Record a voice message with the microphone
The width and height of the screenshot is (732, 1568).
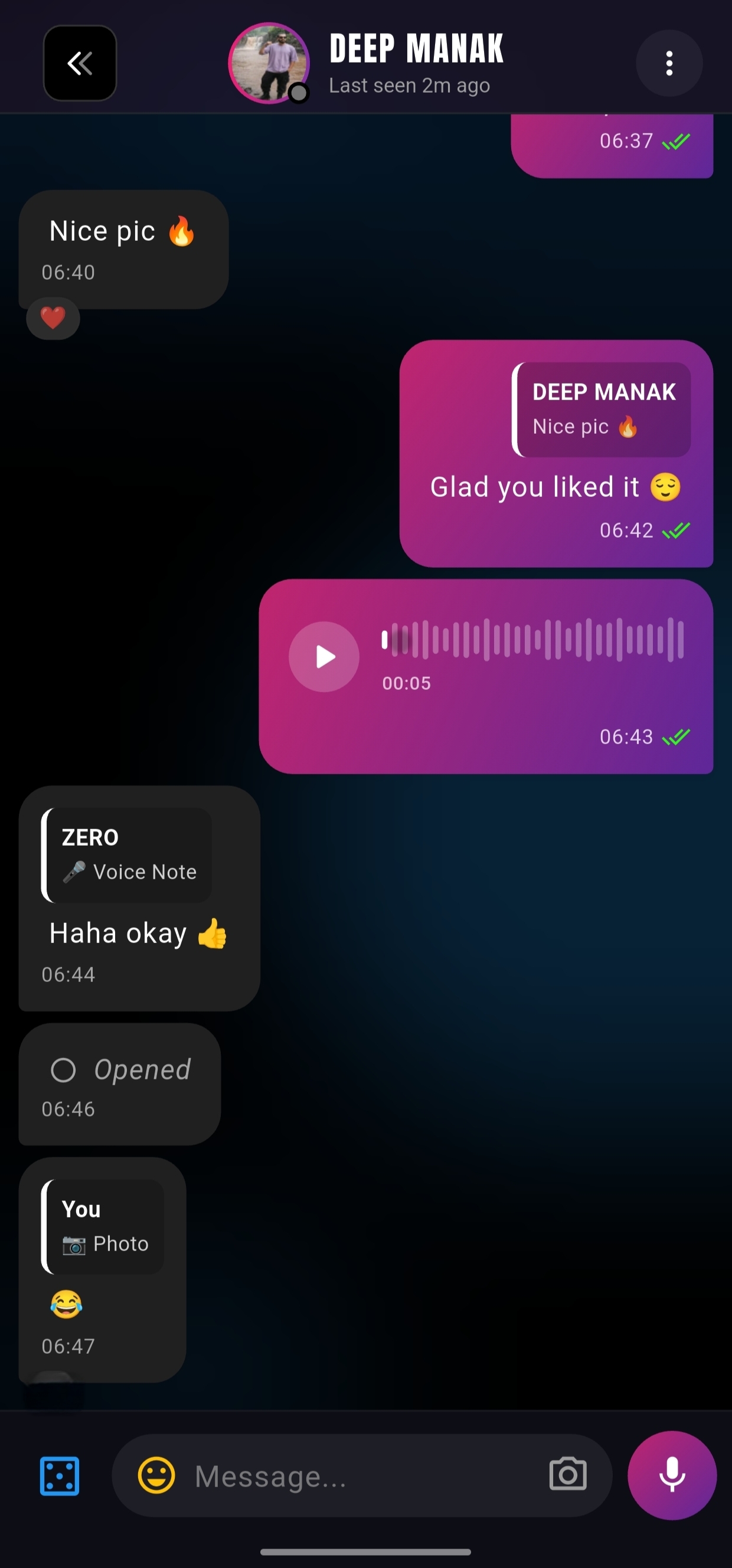[x=672, y=1475]
